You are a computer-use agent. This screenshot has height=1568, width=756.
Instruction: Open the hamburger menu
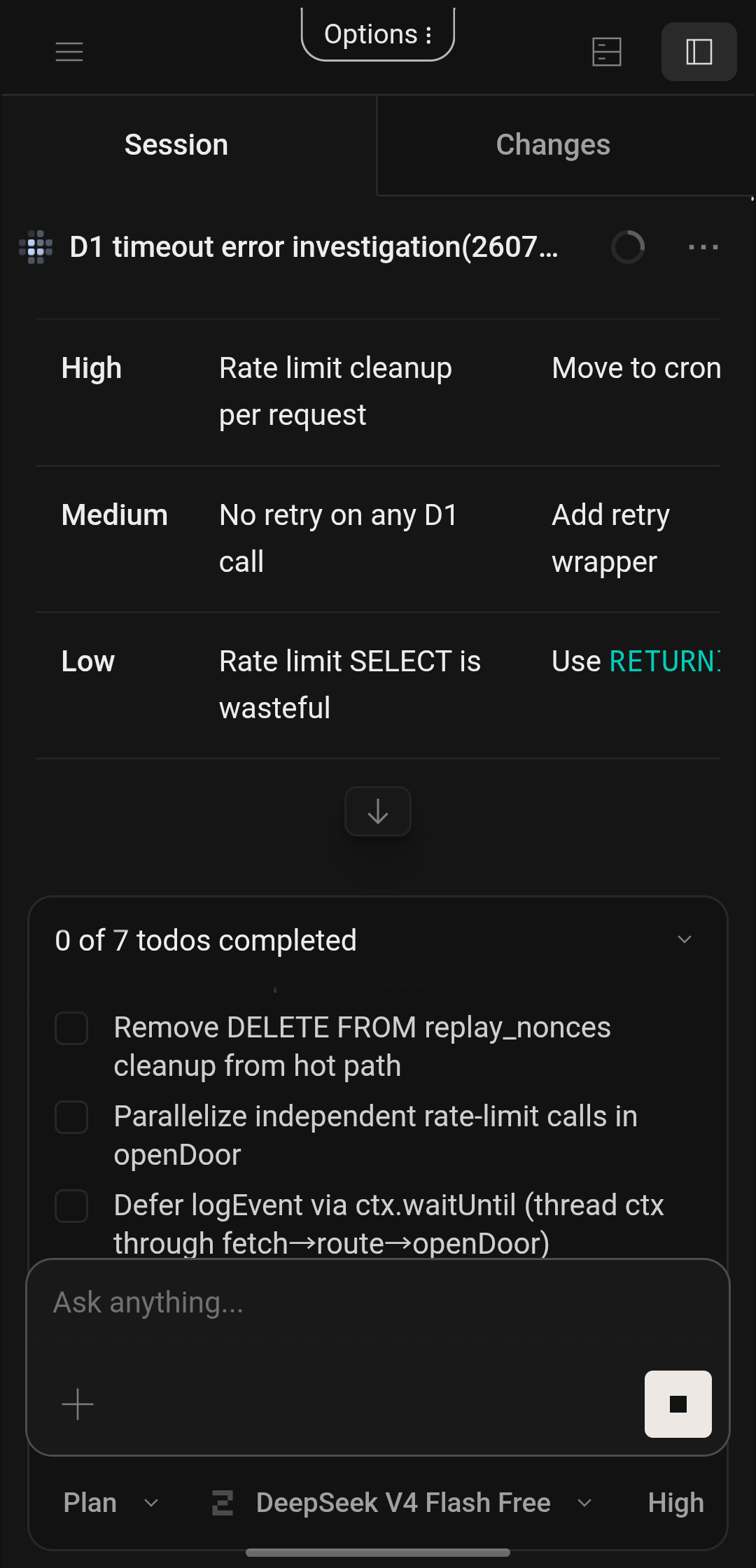pos(69,52)
